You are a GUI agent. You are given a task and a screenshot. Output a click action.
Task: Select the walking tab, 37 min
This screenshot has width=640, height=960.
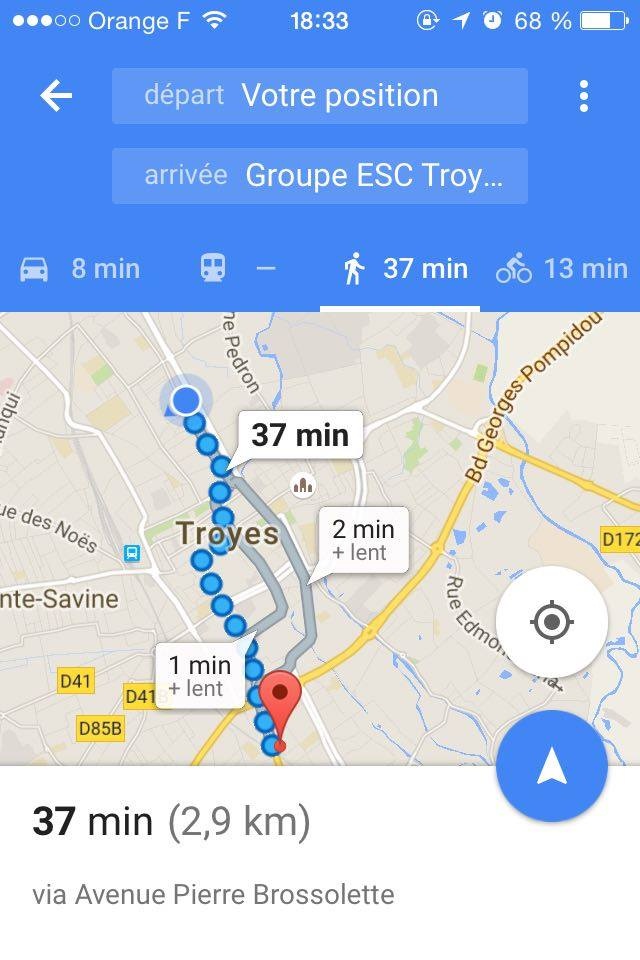coord(406,268)
